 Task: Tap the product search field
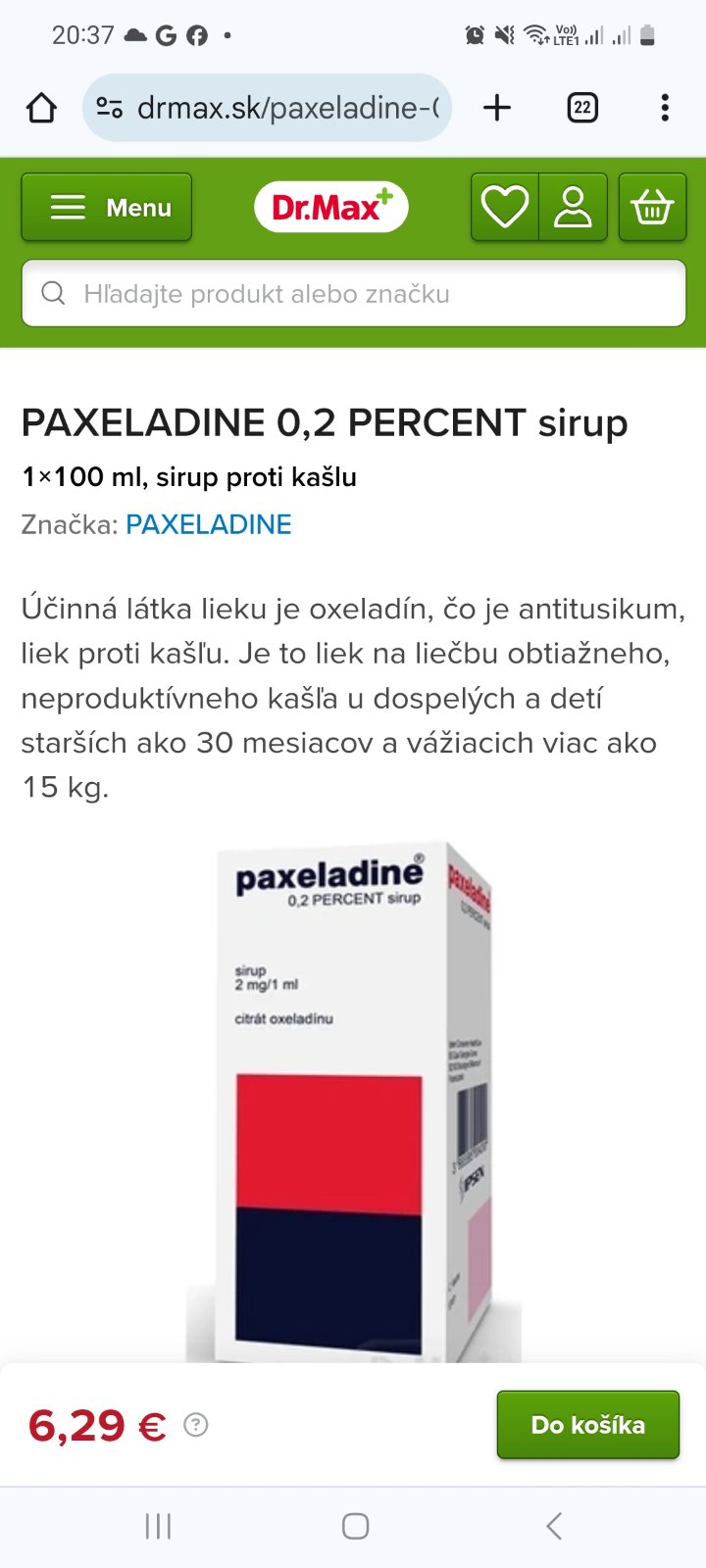(x=353, y=293)
